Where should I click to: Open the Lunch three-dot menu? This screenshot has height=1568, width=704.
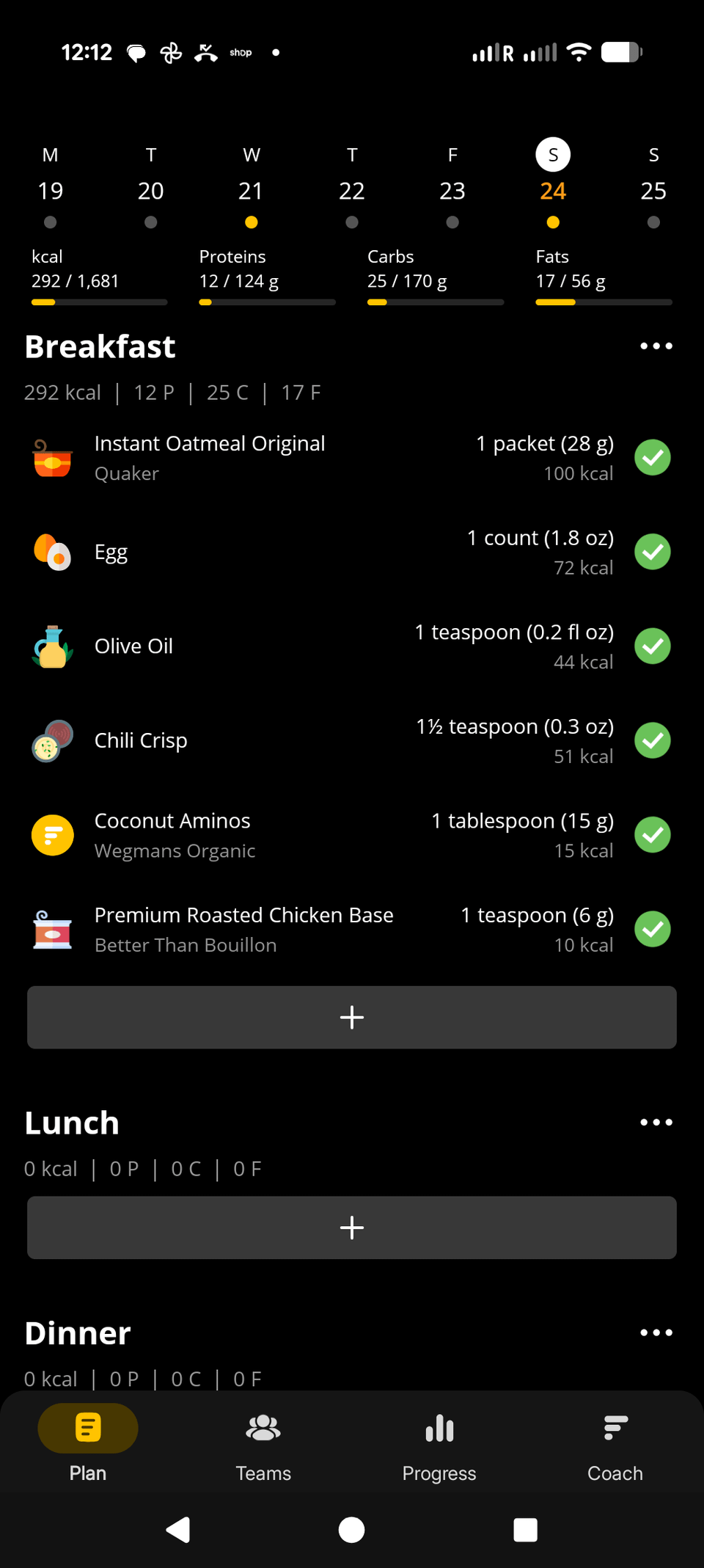click(x=656, y=1123)
